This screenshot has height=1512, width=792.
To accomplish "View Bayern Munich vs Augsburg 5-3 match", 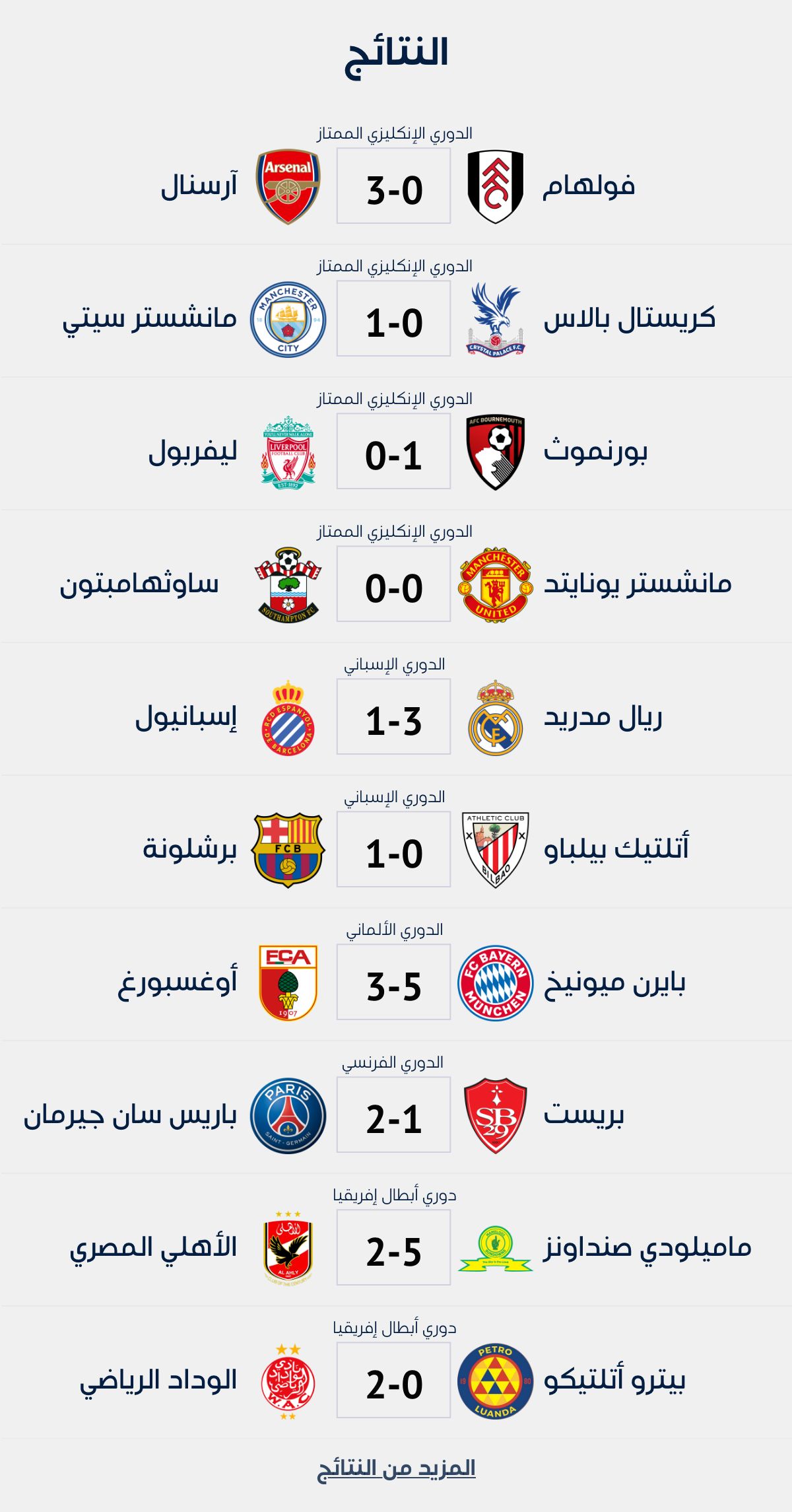I will (393, 982).
